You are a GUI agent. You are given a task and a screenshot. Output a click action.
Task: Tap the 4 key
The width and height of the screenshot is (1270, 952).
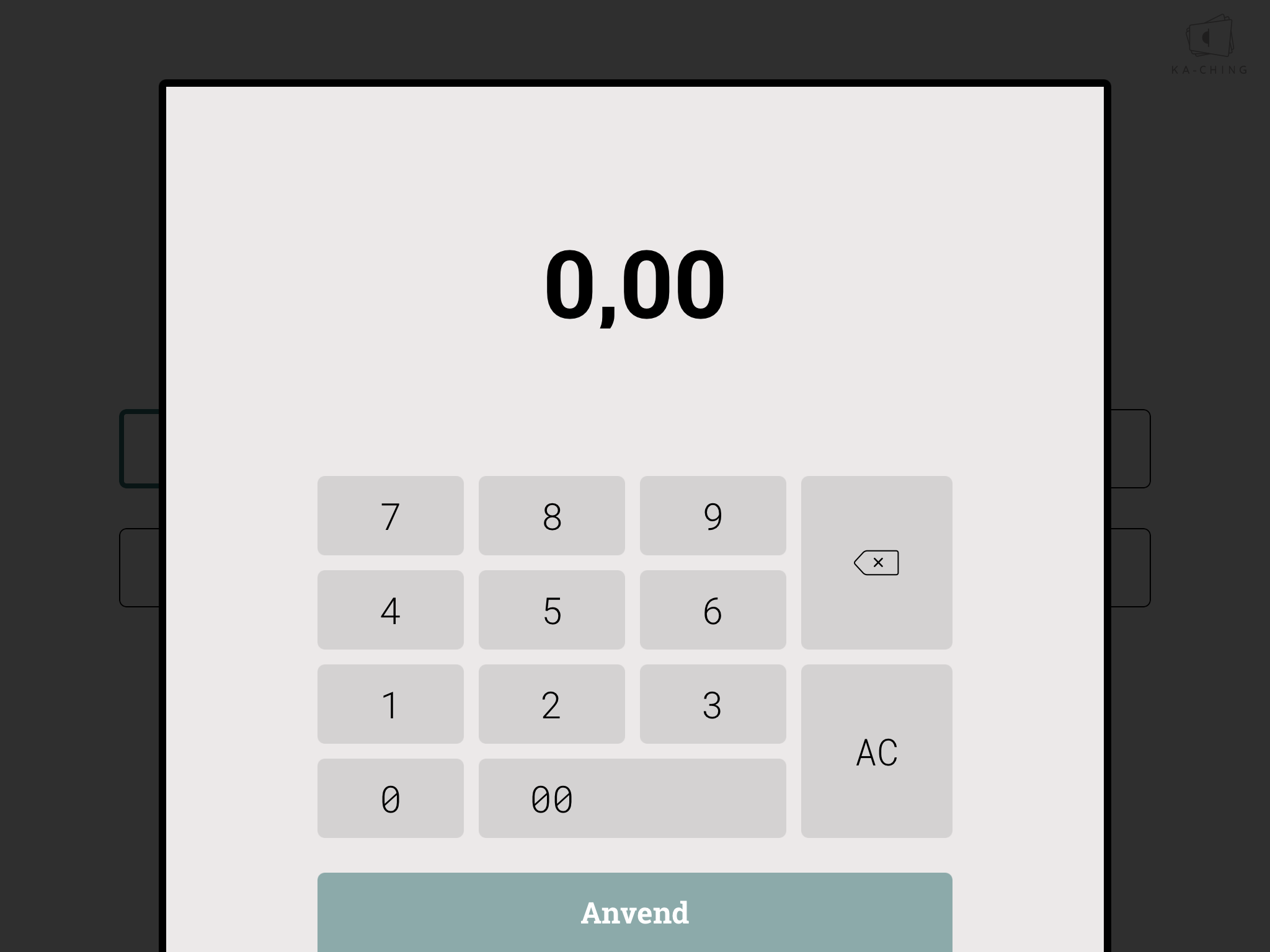tap(390, 610)
